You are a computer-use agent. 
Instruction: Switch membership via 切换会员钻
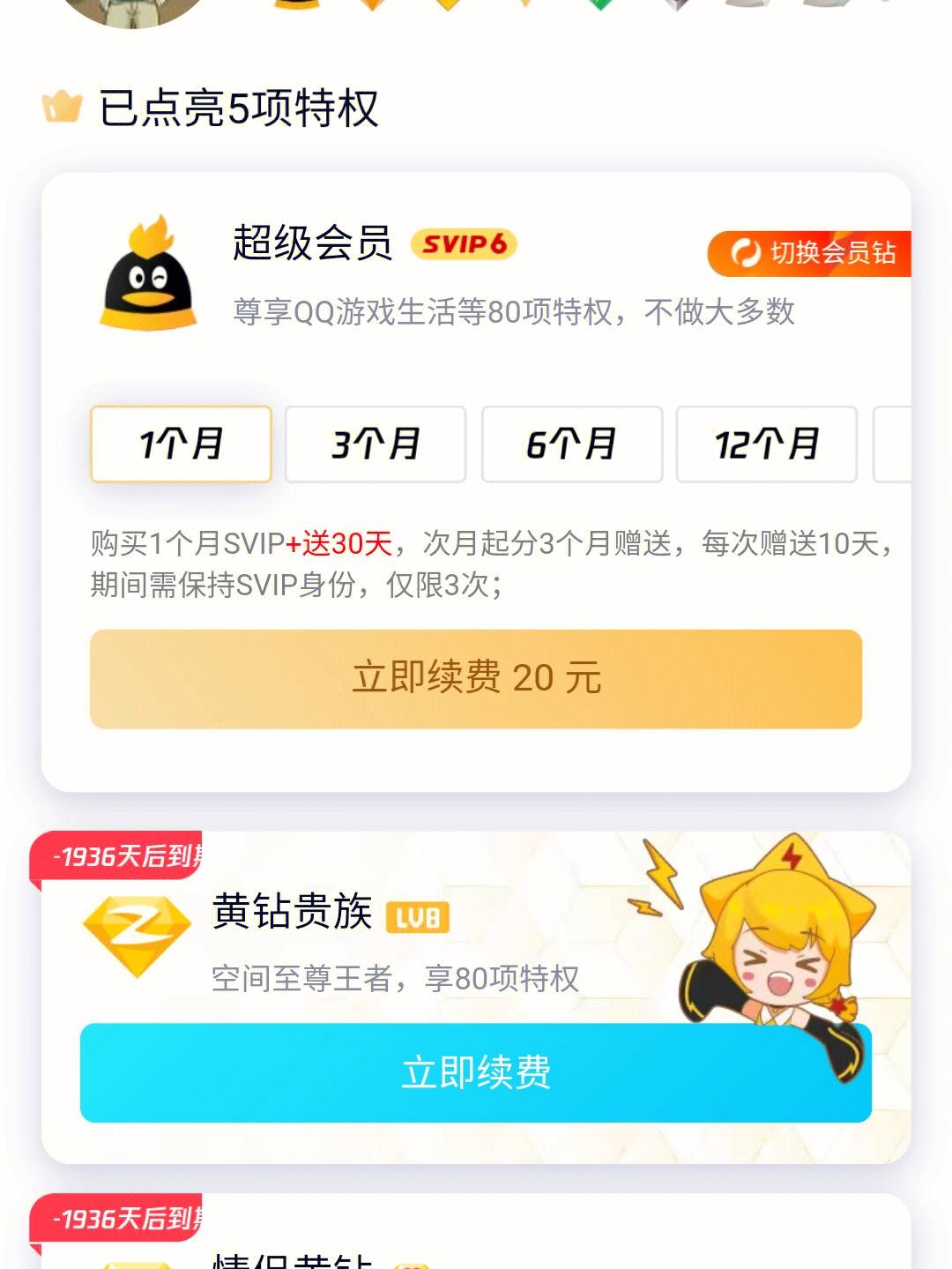pyautogui.click(x=813, y=253)
